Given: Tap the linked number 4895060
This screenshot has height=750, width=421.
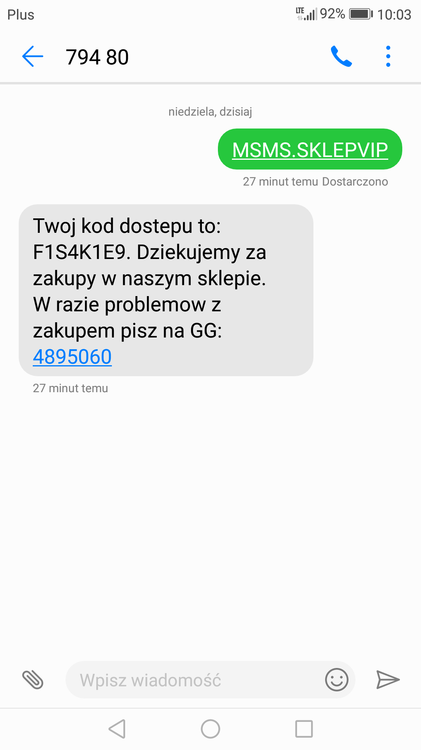Looking at the screenshot, I should click(72, 357).
